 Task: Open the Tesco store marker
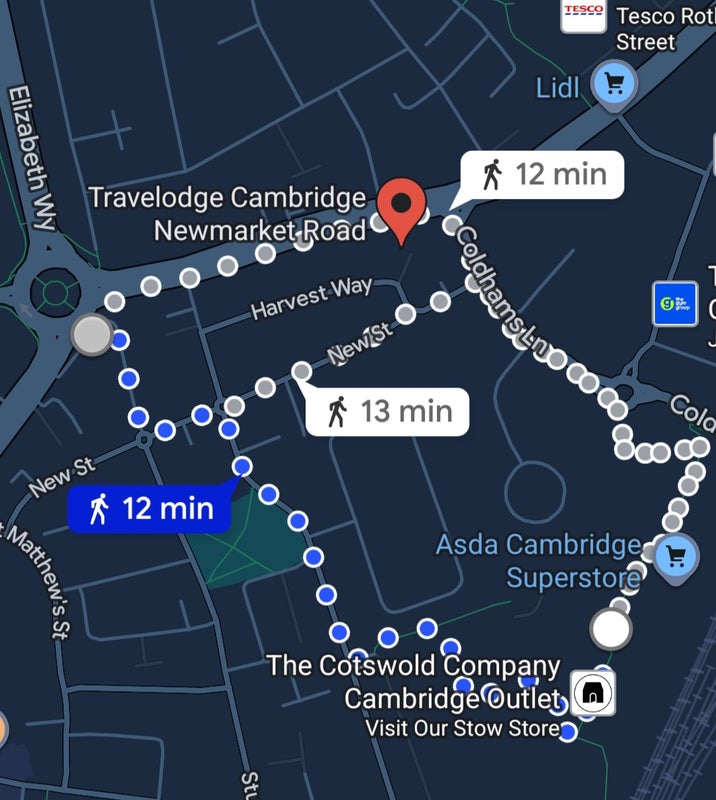coord(583,13)
